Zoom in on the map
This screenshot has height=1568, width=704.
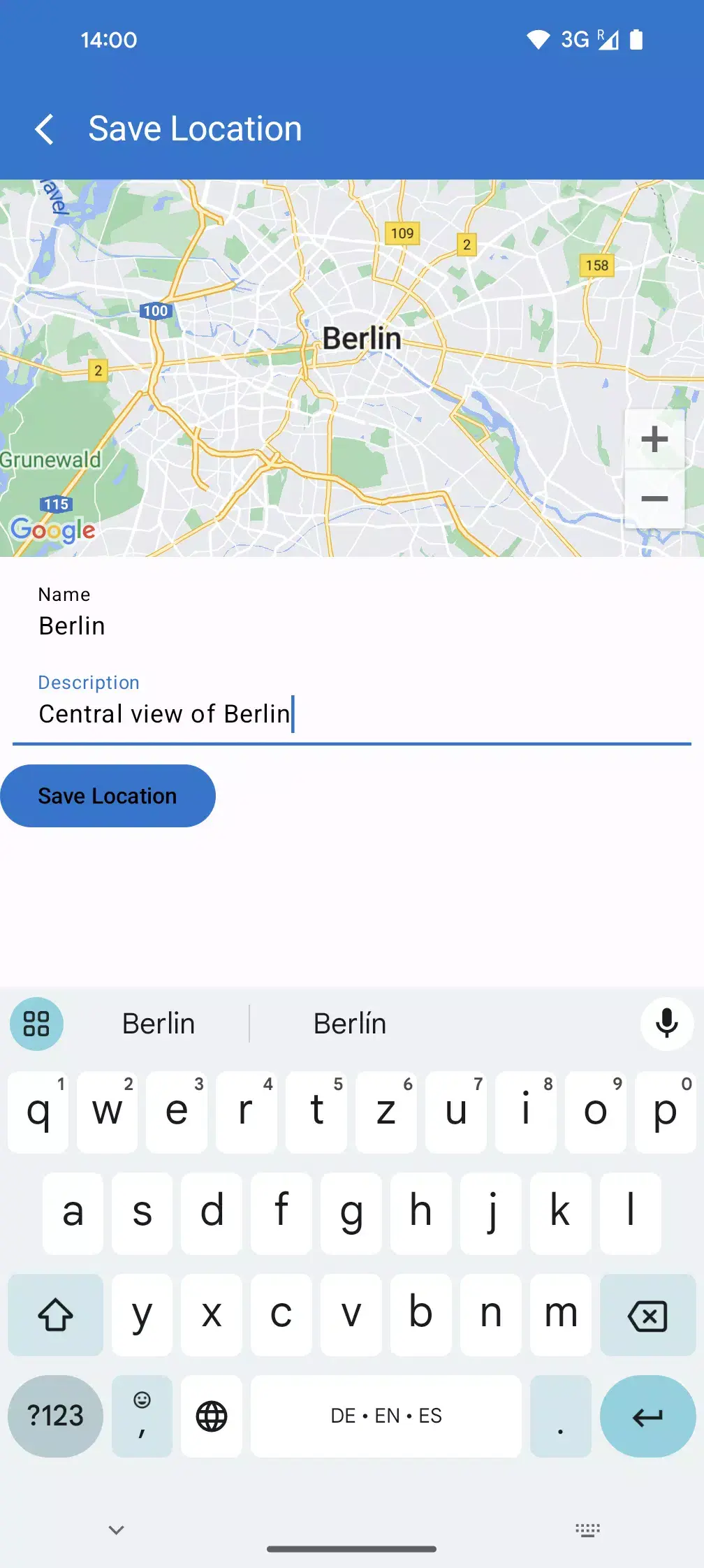coord(654,438)
